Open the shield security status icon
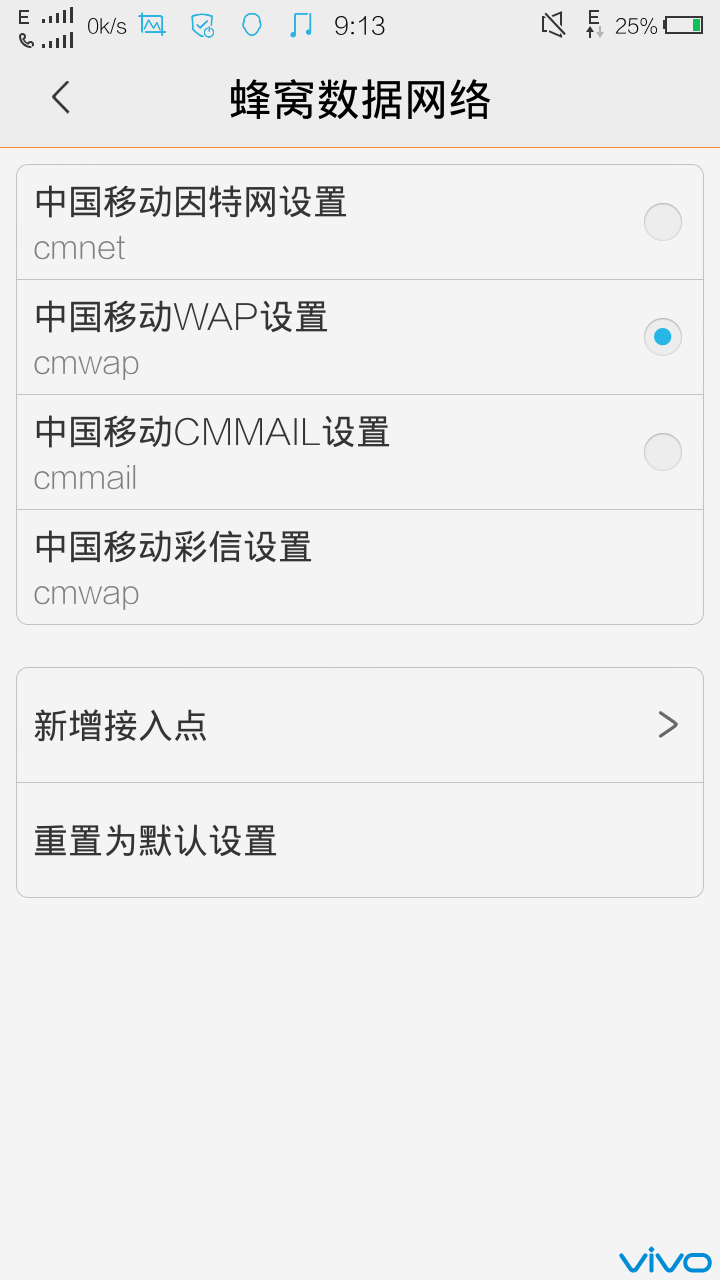 (x=203, y=25)
